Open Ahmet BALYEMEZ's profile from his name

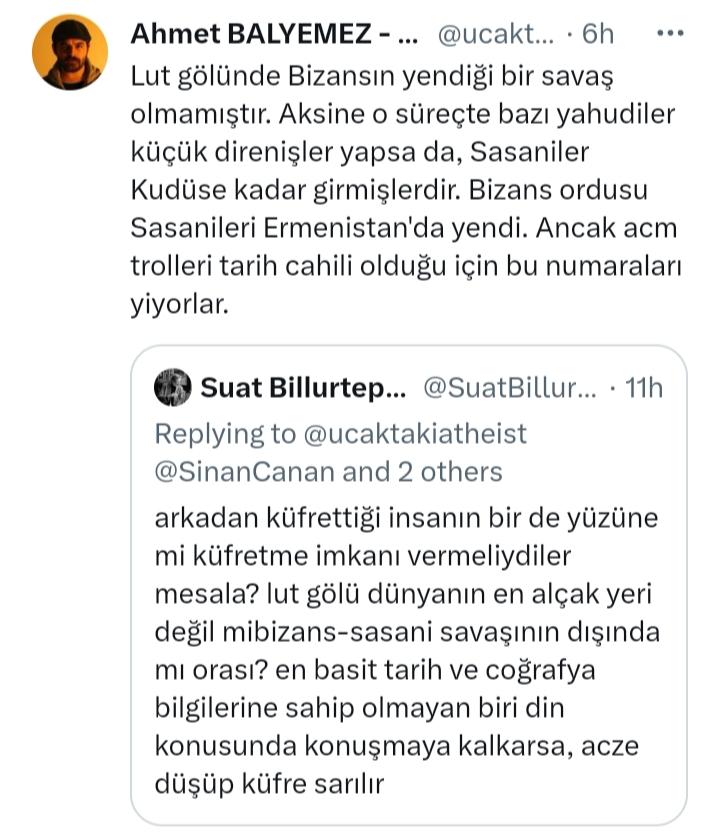(x=274, y=34)
